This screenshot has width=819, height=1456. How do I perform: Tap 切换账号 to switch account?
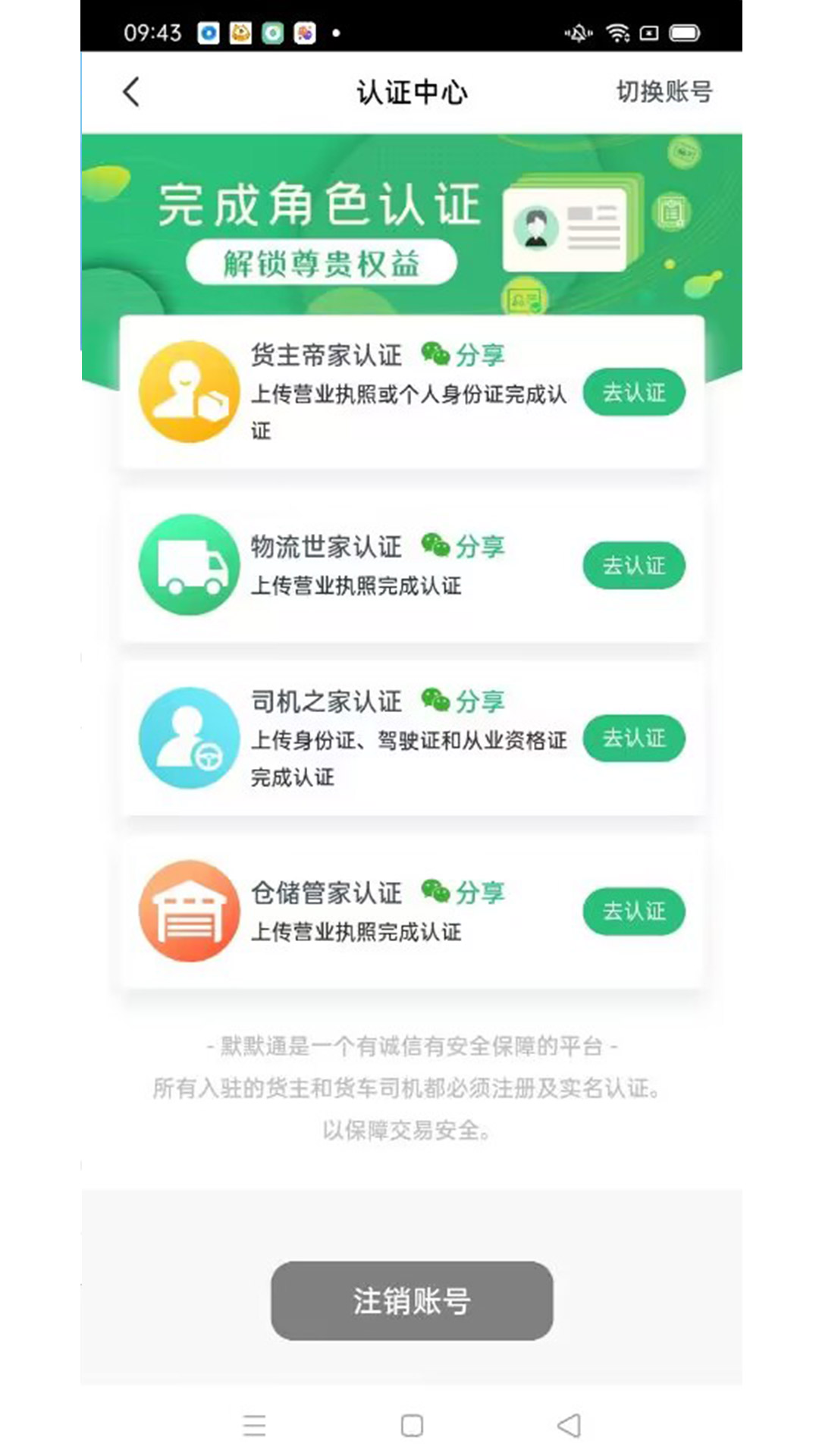664,92
